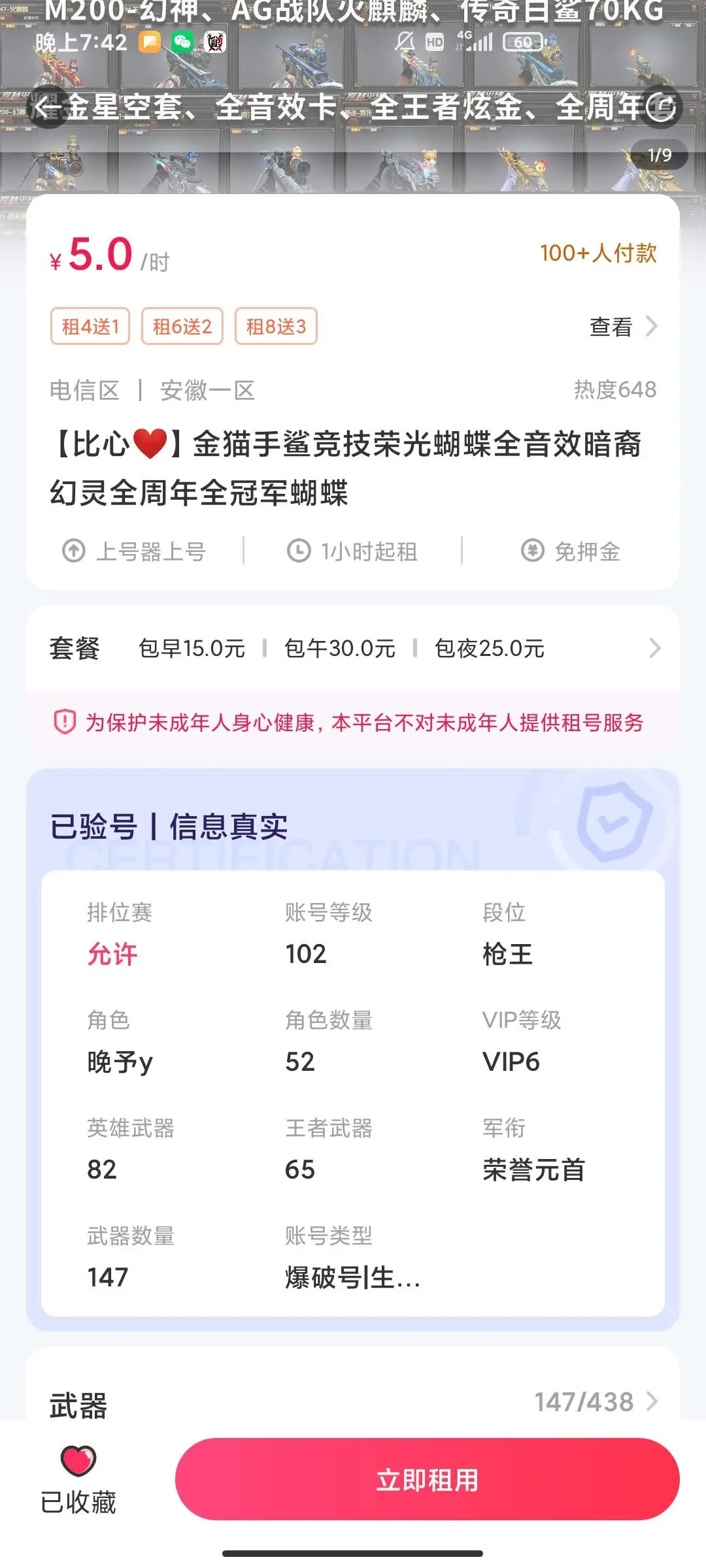Select the 租8送3 promotion chip
Screen dimensions: 706x1568
(276, 326)
